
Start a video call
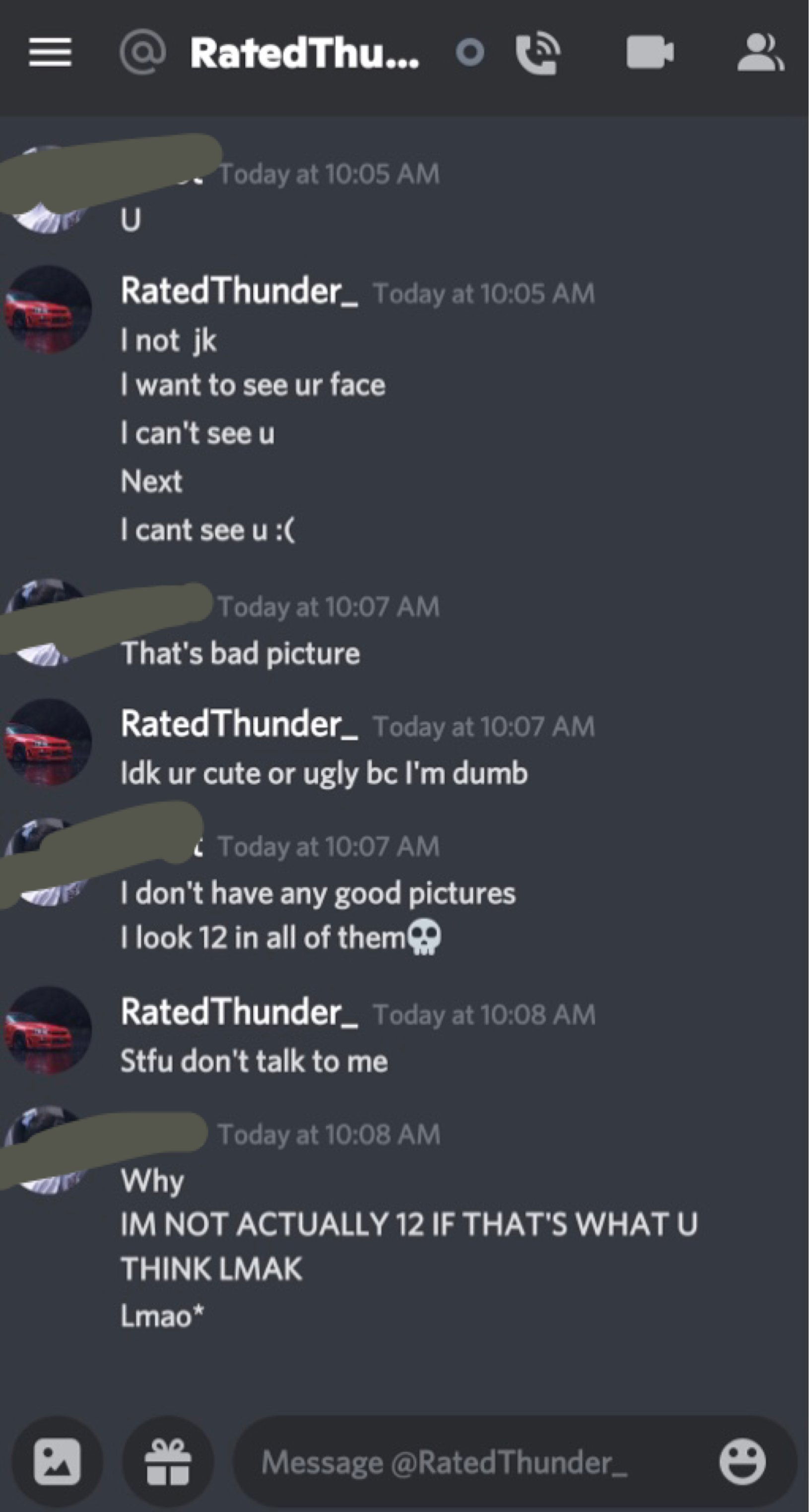pos(650,53)
